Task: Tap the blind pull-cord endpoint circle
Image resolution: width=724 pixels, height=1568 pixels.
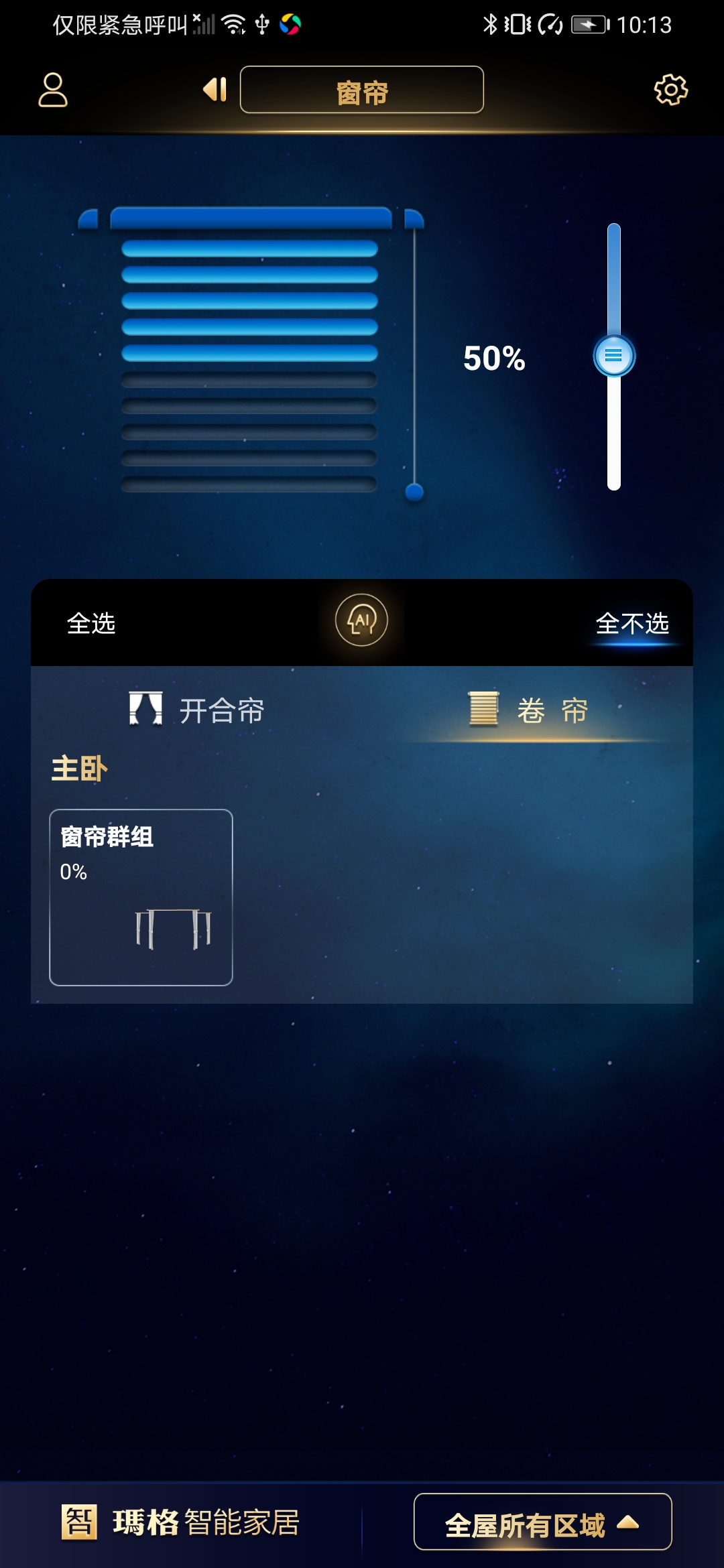Action: 415,491
